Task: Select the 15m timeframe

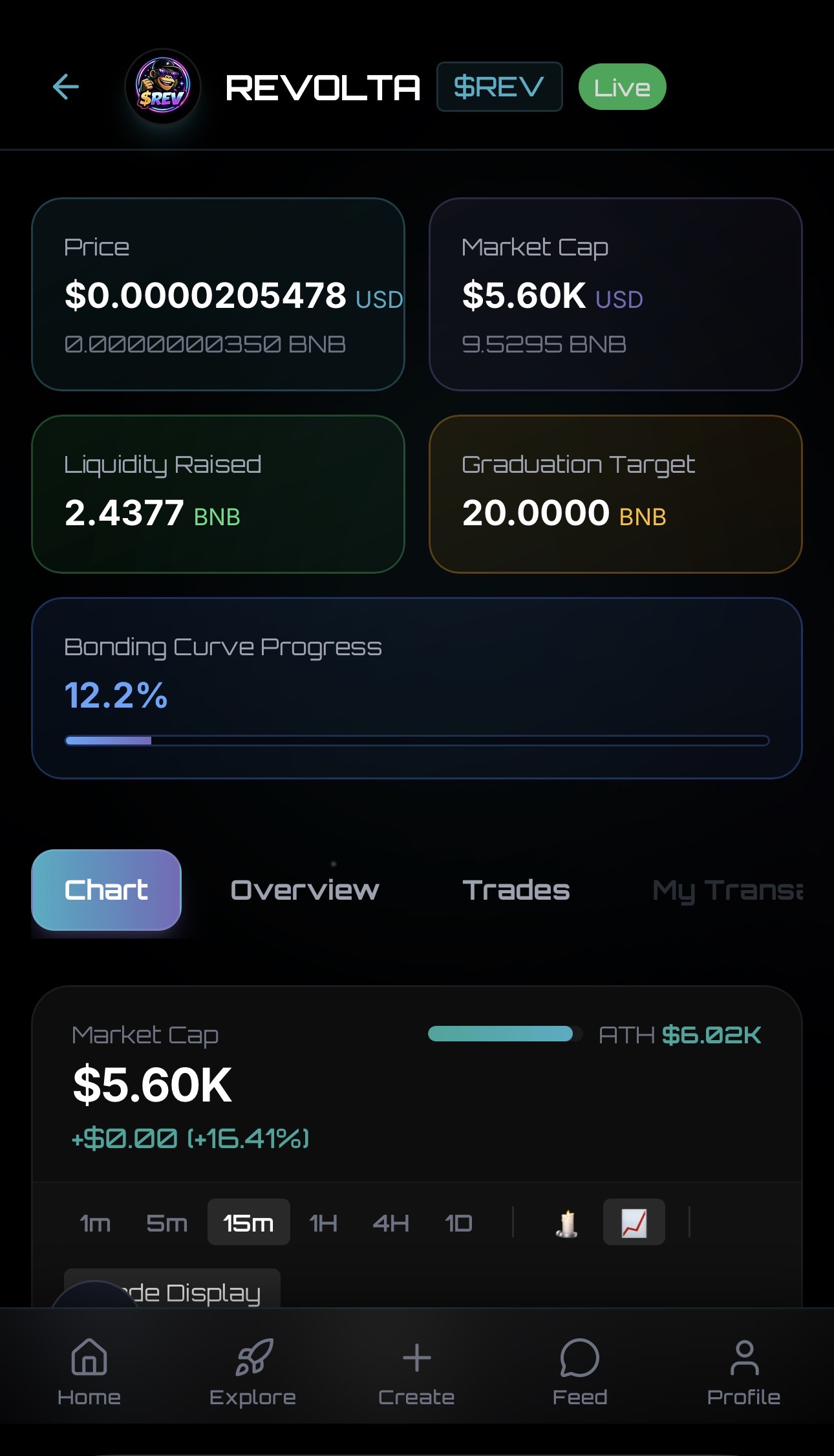Action: click(248, 1222)
